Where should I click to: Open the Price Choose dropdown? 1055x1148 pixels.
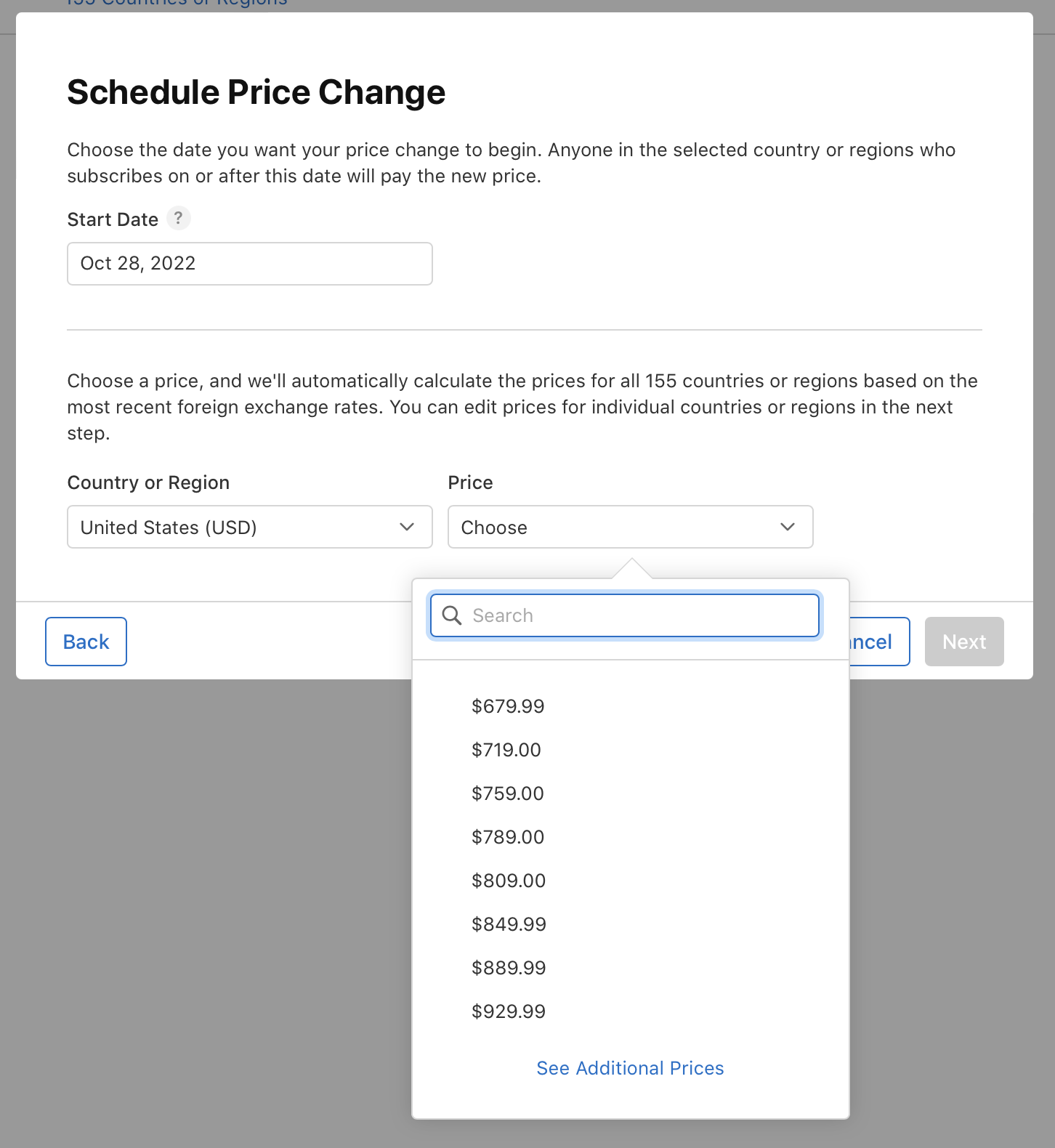pos(630,527)
